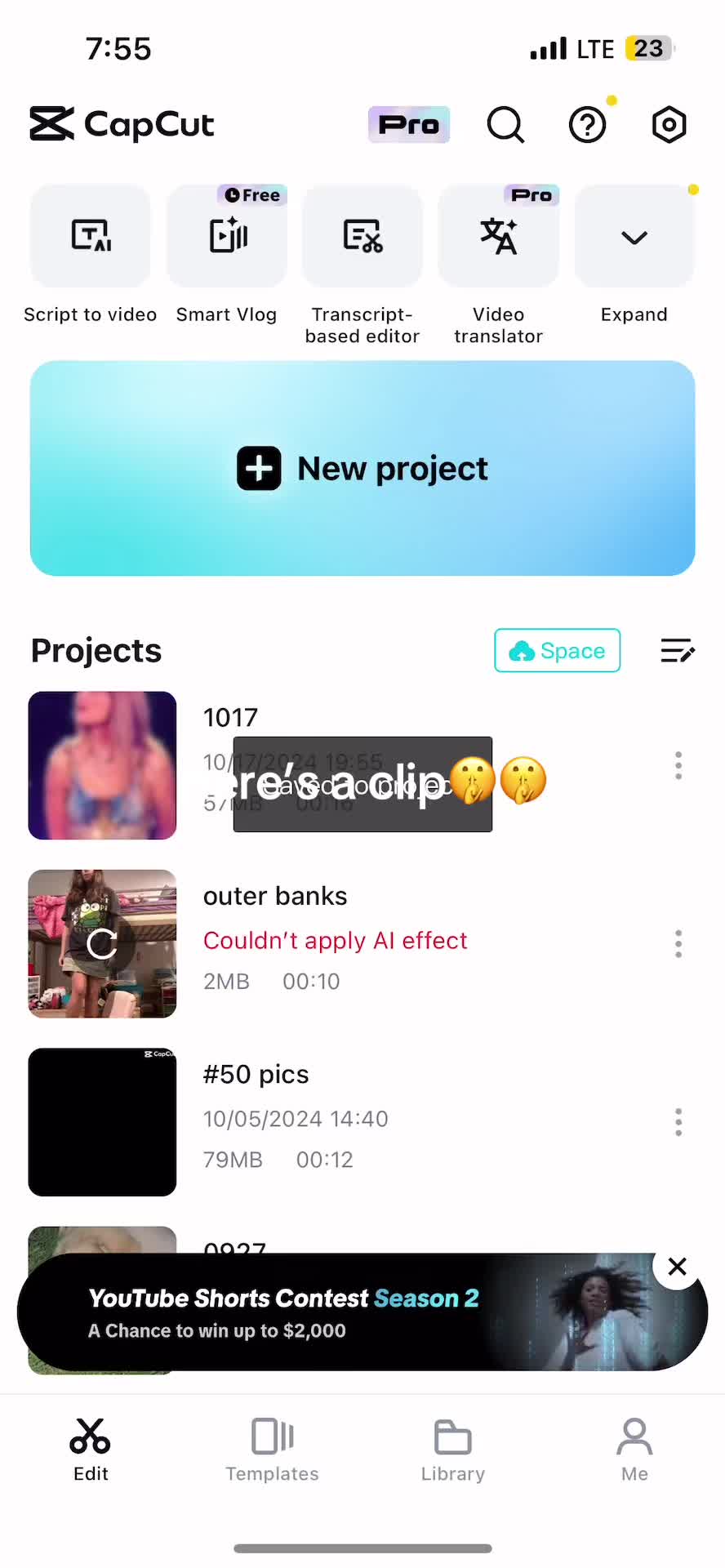
Task: Open the Transcript-based editor
Action: pos(362,237)
